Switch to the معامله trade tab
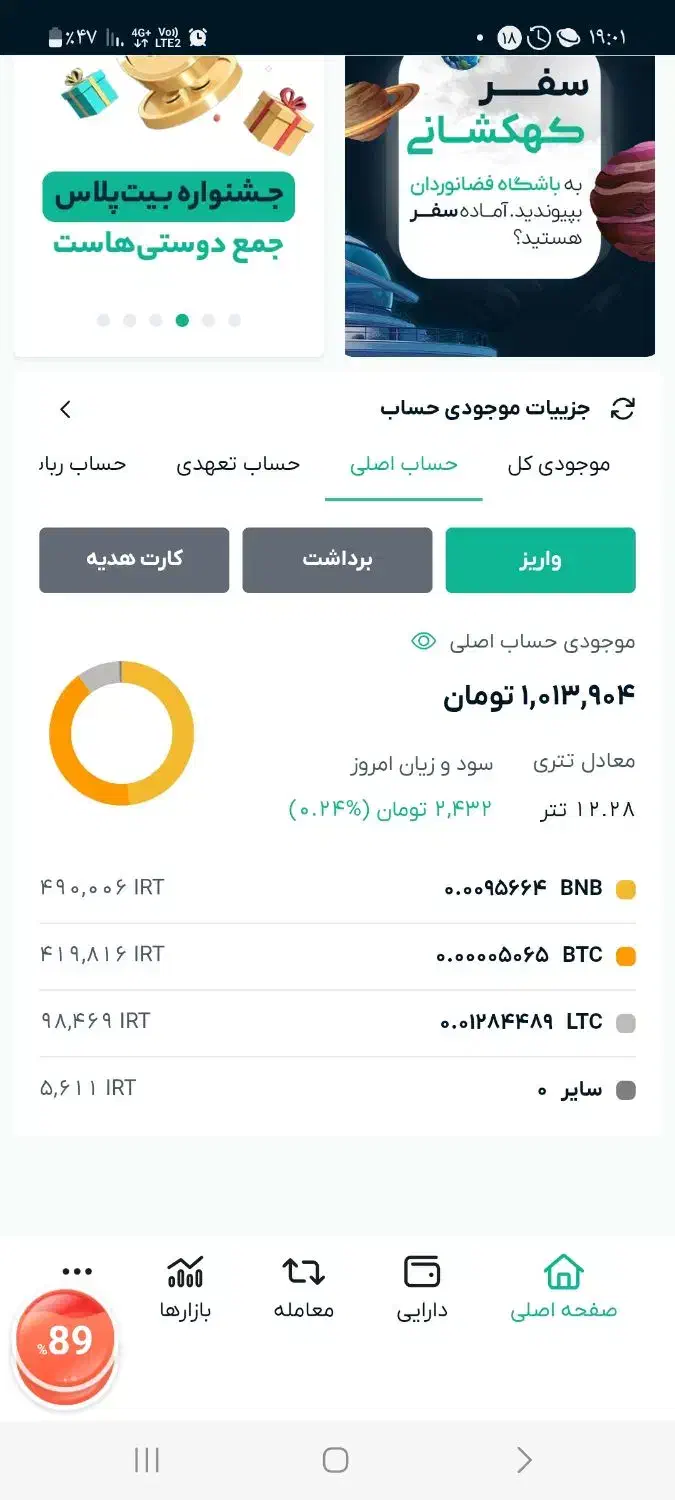This screenshot has height=1500, width=675. [303, 1288]
